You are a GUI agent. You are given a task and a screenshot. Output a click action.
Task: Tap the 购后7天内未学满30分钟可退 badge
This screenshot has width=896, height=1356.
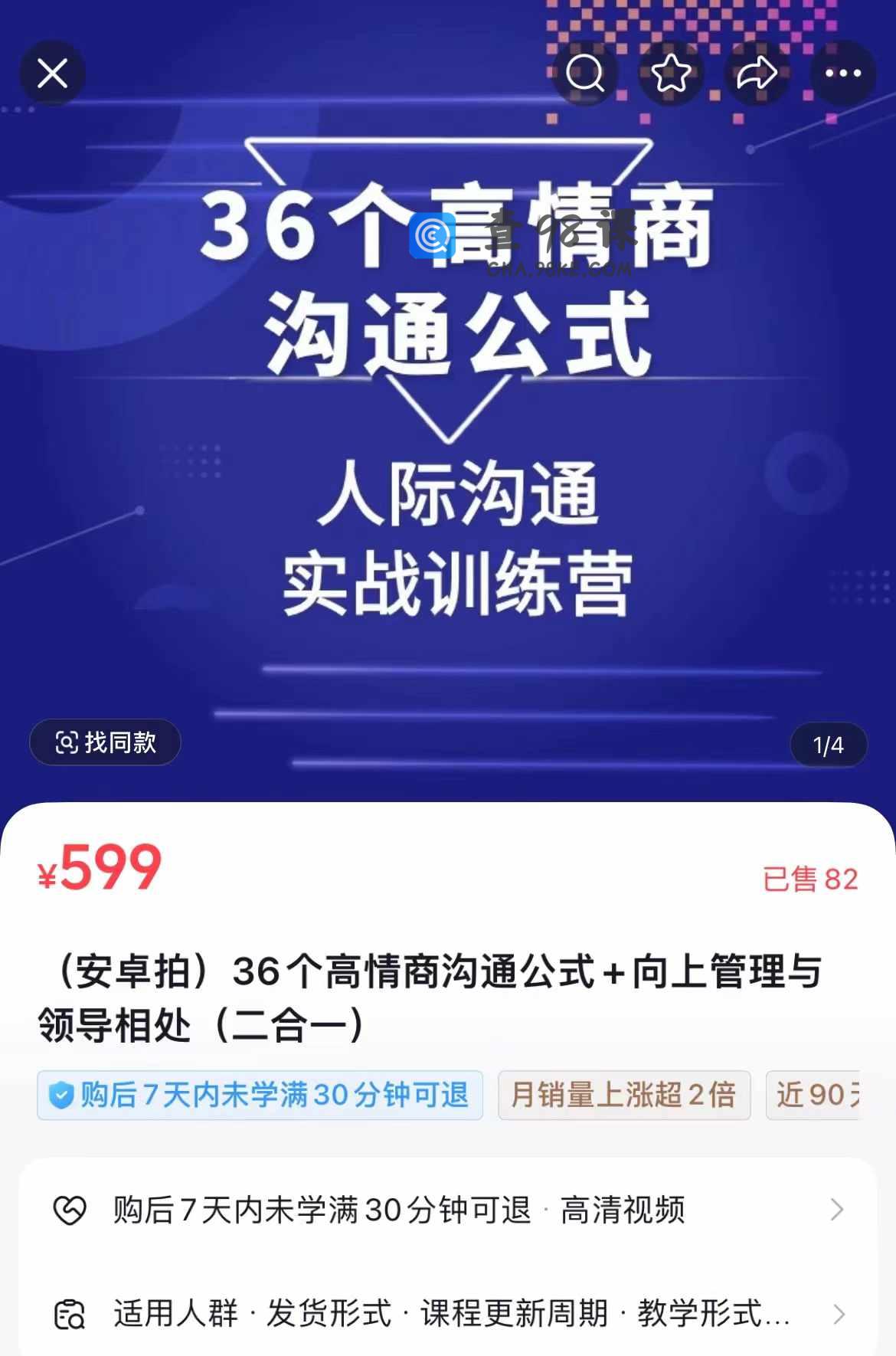(260, 1096)
